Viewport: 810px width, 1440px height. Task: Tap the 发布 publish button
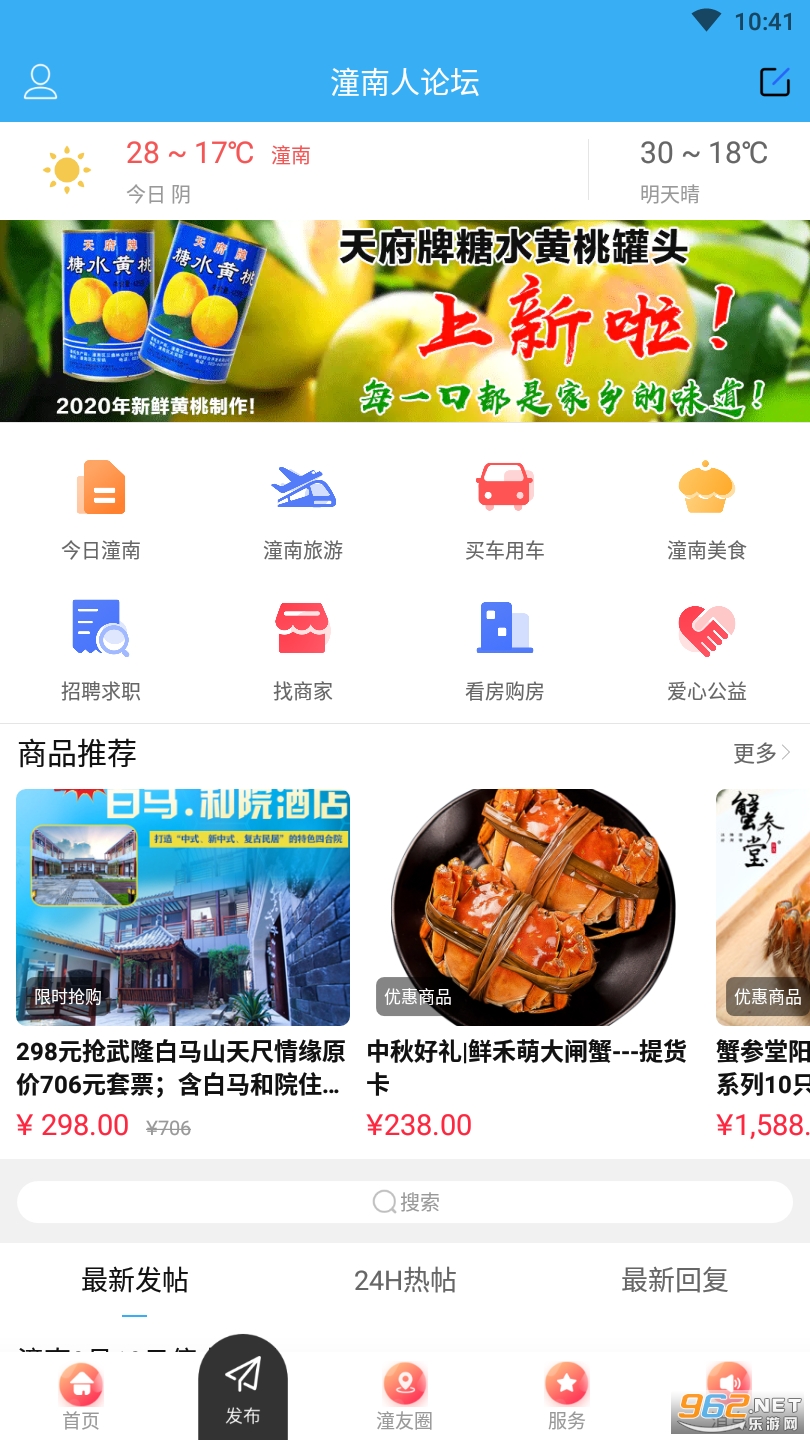(243, 1390)
